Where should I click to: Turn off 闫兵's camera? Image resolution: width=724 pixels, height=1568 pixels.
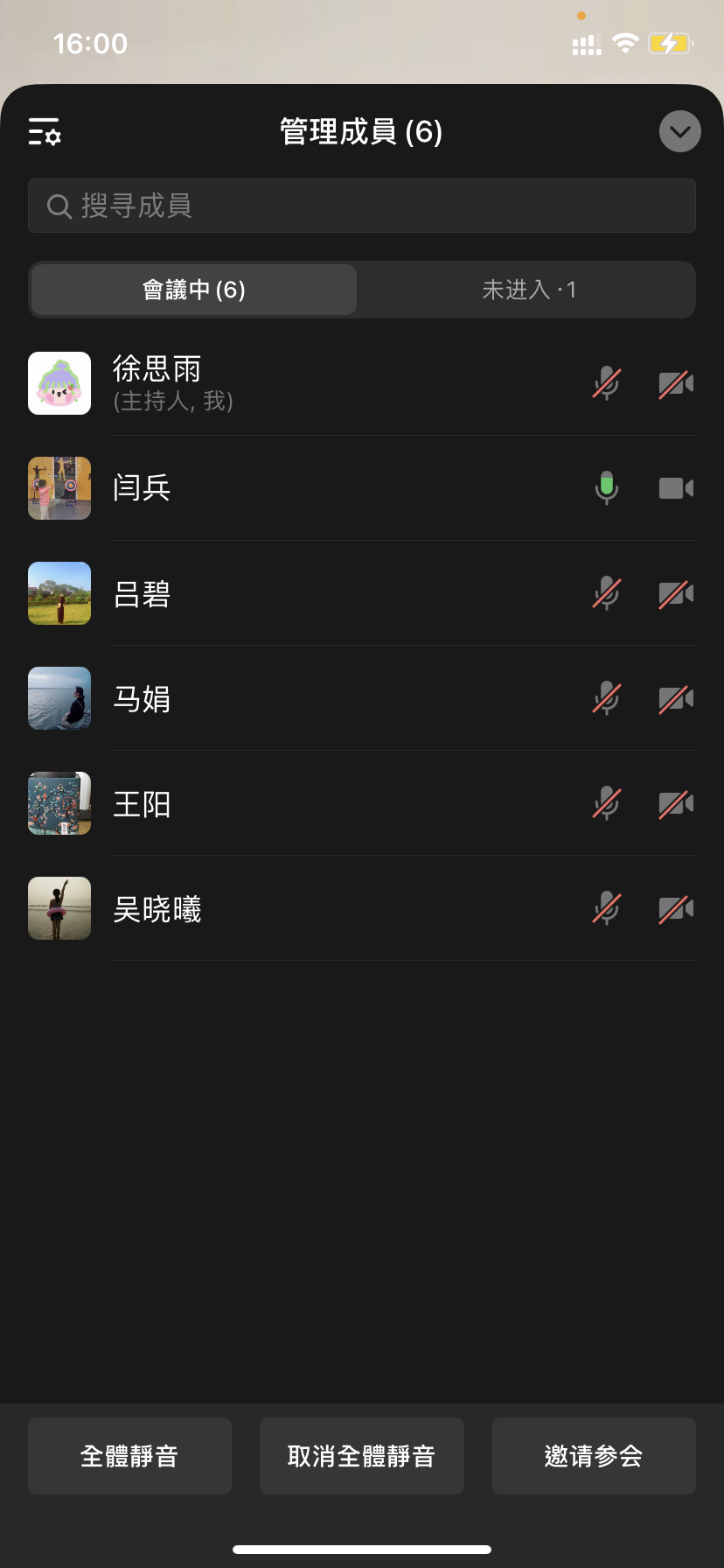(676, 488)
